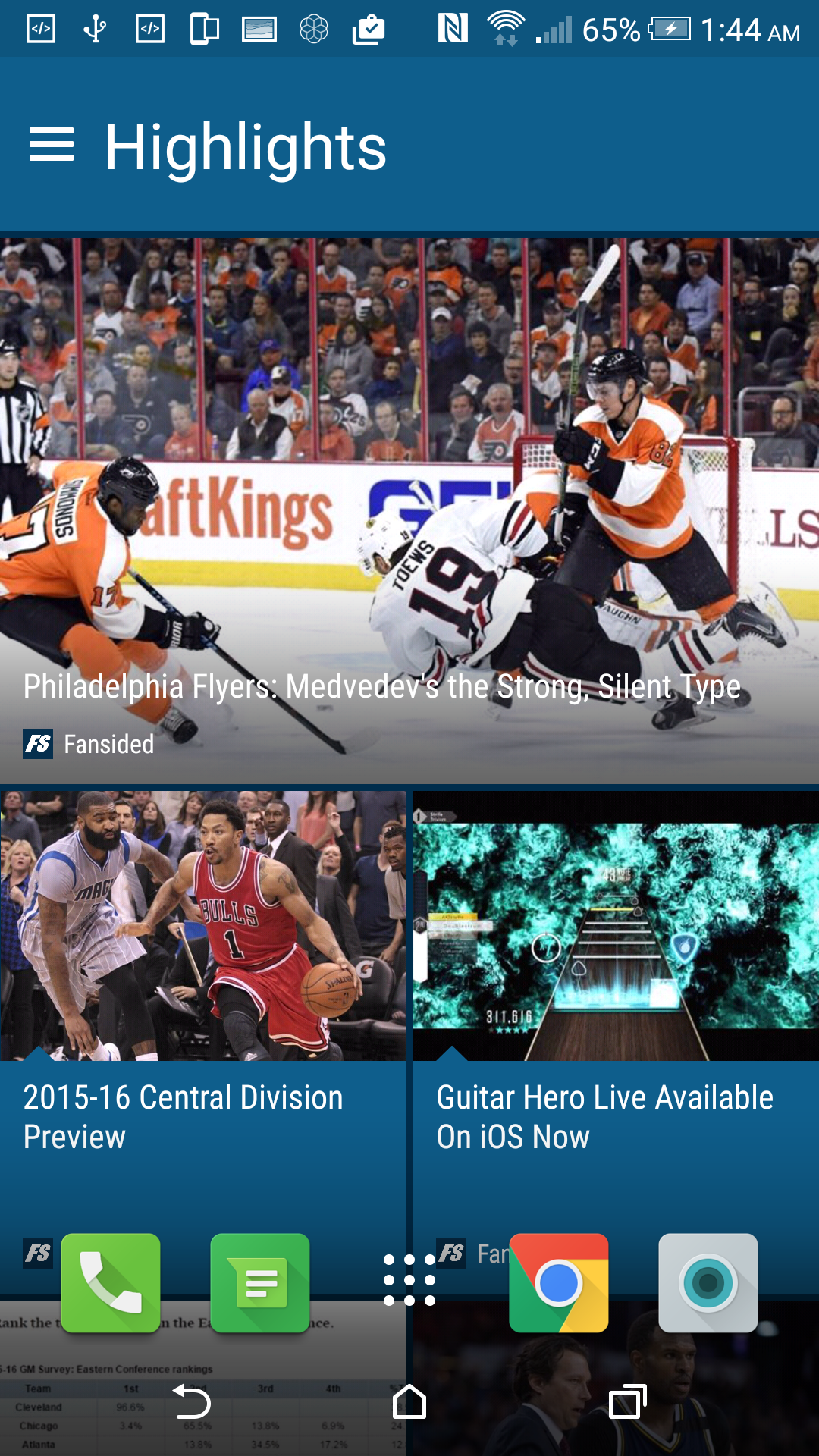Launch the Phone dialer app
This screenshot has width=819, height=1456.
(x=111, y=1283)
